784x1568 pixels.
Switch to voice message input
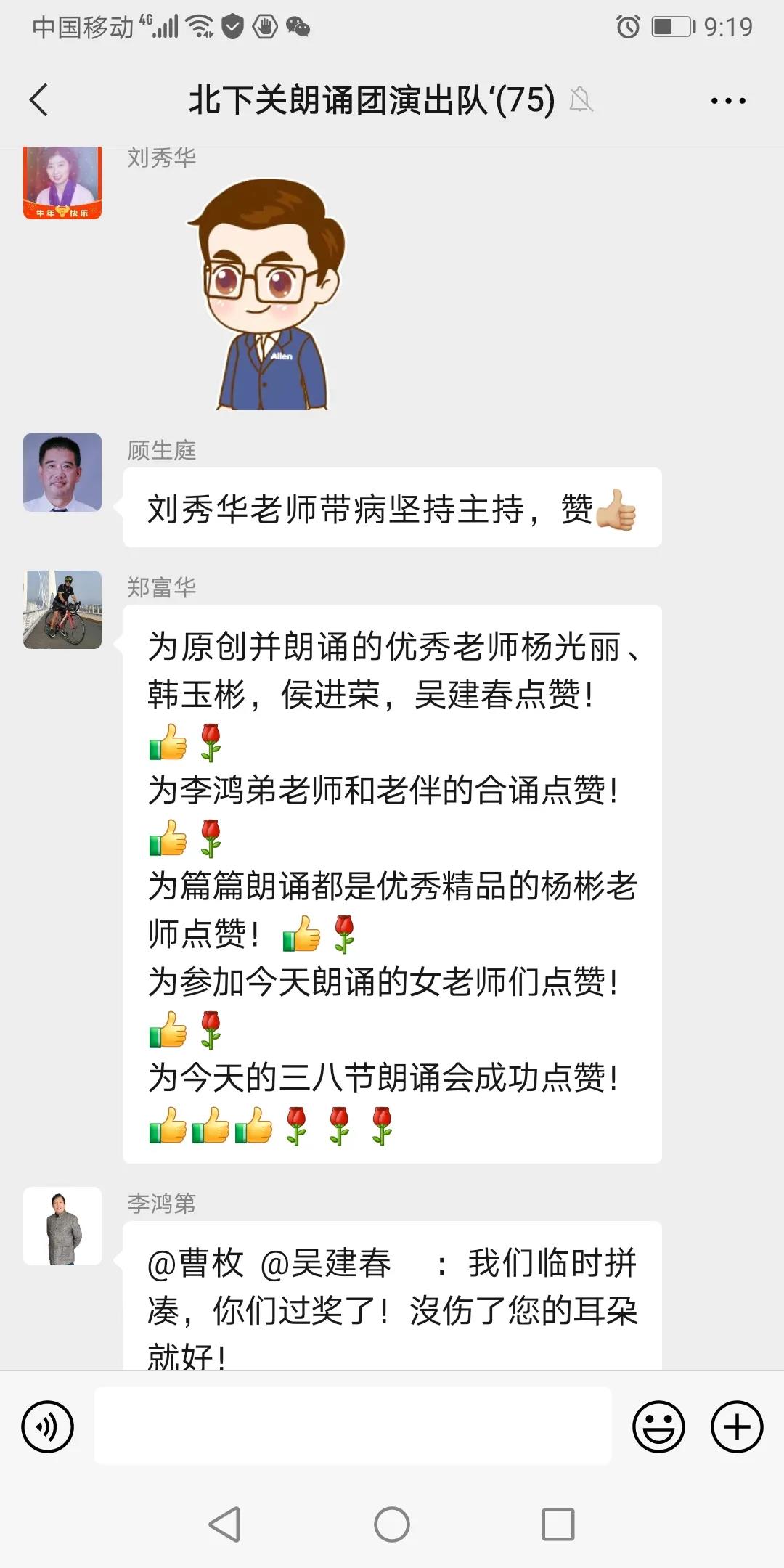pyautogui.click(x=48, y=1426)
